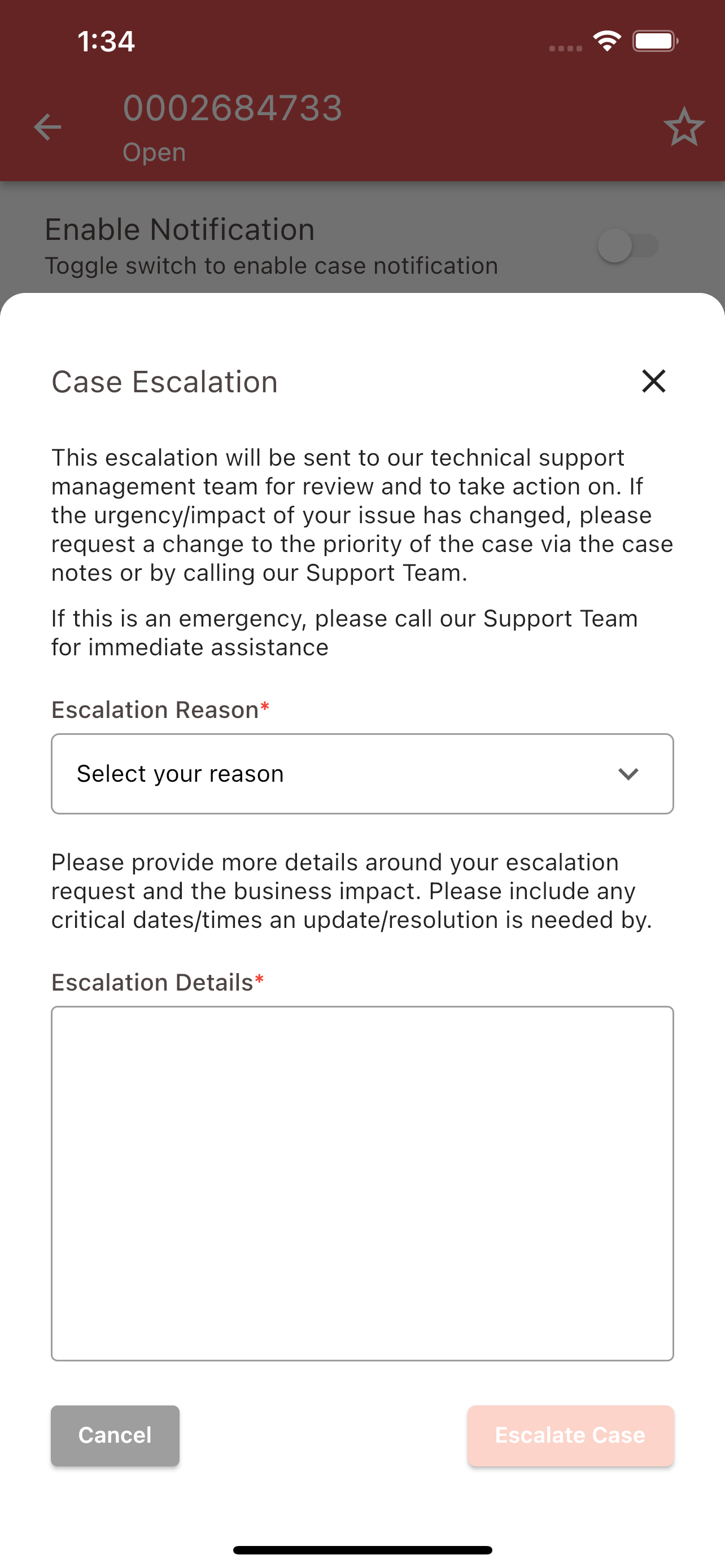
Task: Tap the Cancel button
Action: click(x=115, y=1435)
